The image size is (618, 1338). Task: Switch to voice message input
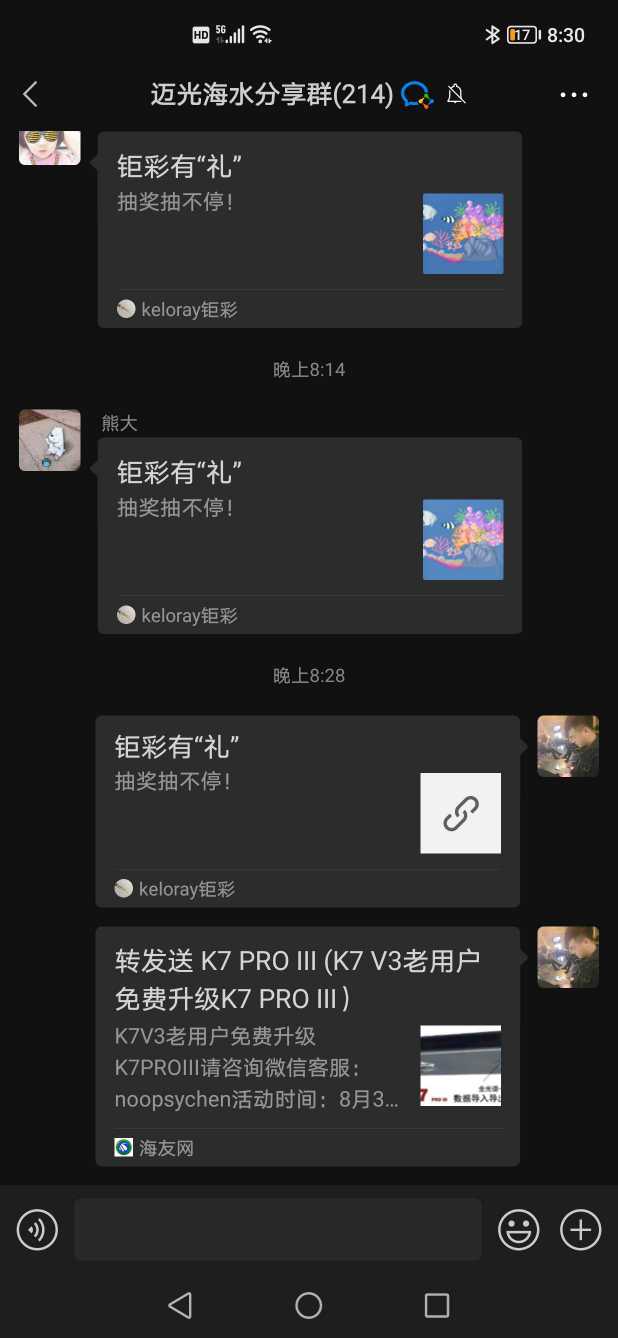point(38,1229)
